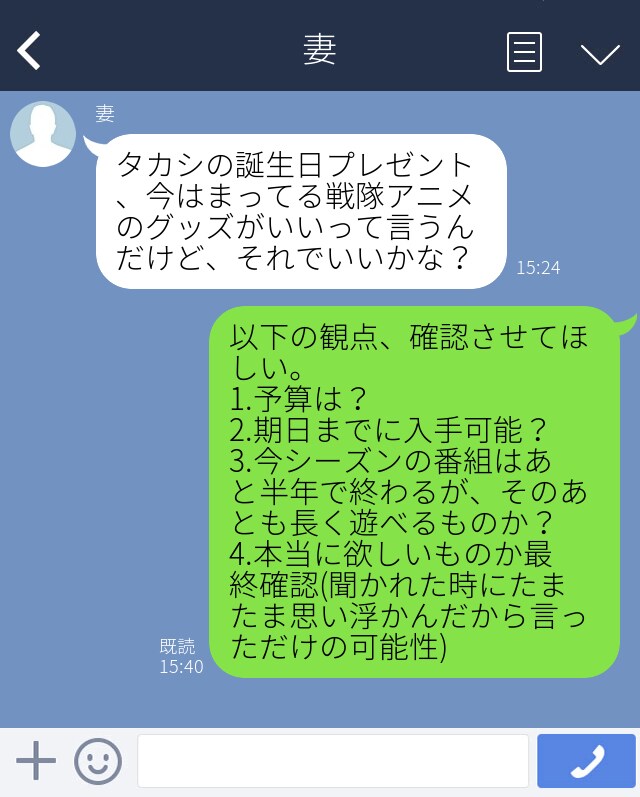This screenshot has width=640, height=797.
Task: Open 妻's profile avatar
Action: 43,134
